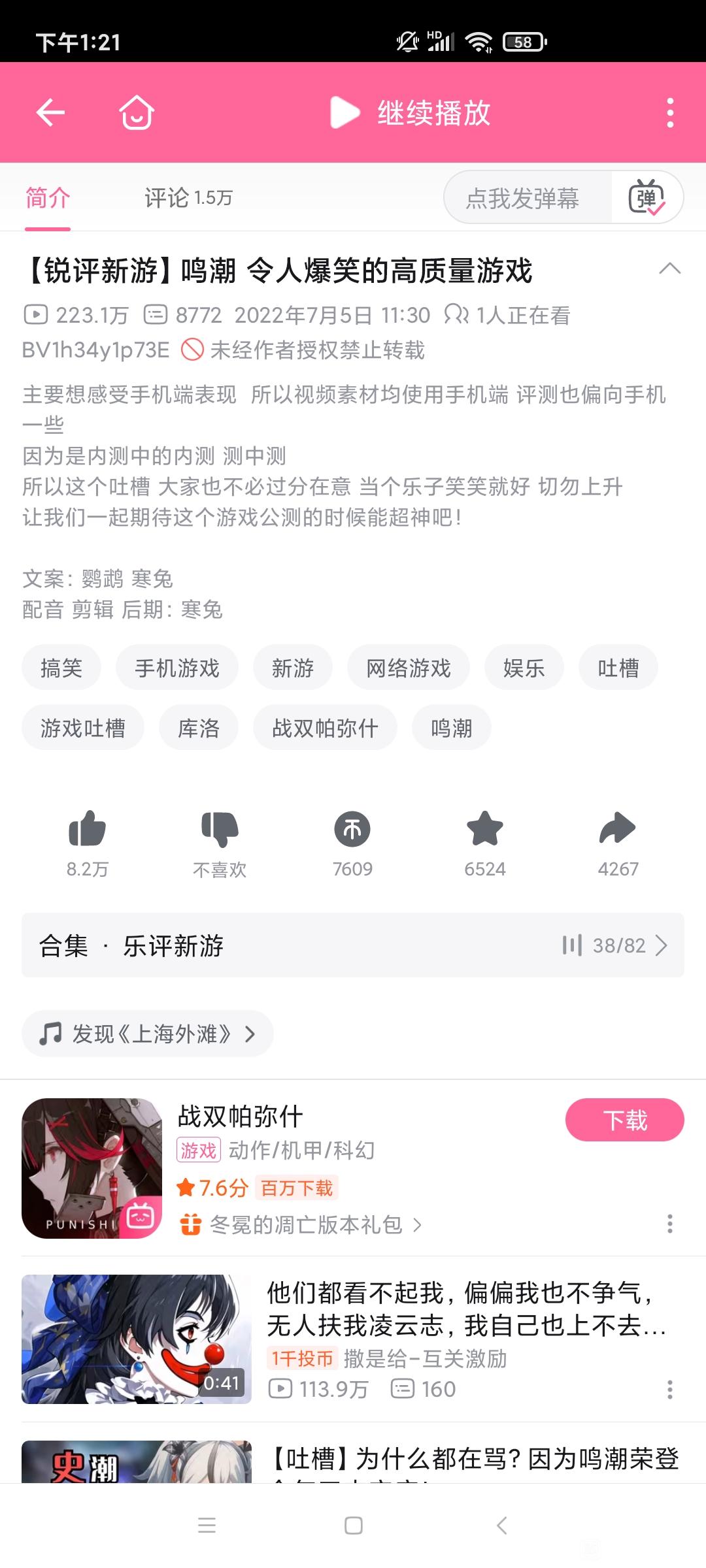Image resolution: width=706 pixels, height=1568 pixels.
Task: Tap 继续播放 to resume the video
Action: coord(411,112)
